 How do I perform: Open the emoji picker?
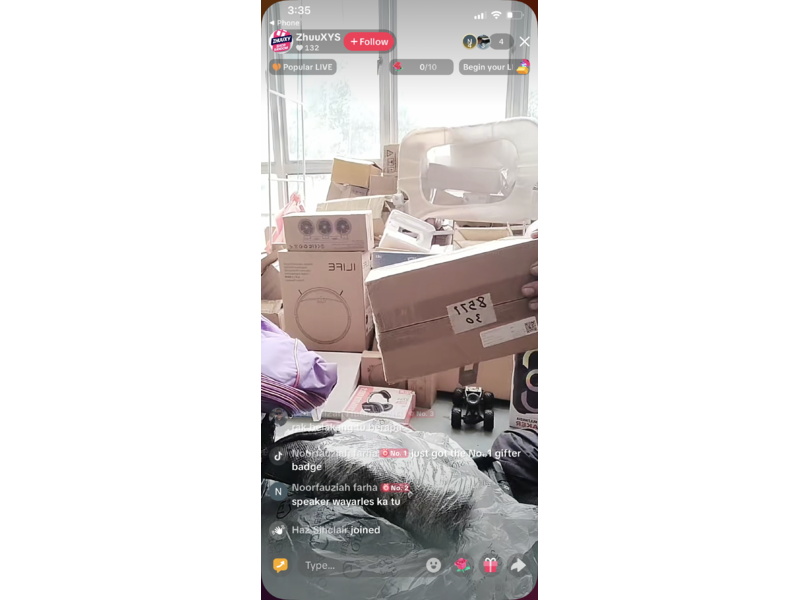point(433,565)
